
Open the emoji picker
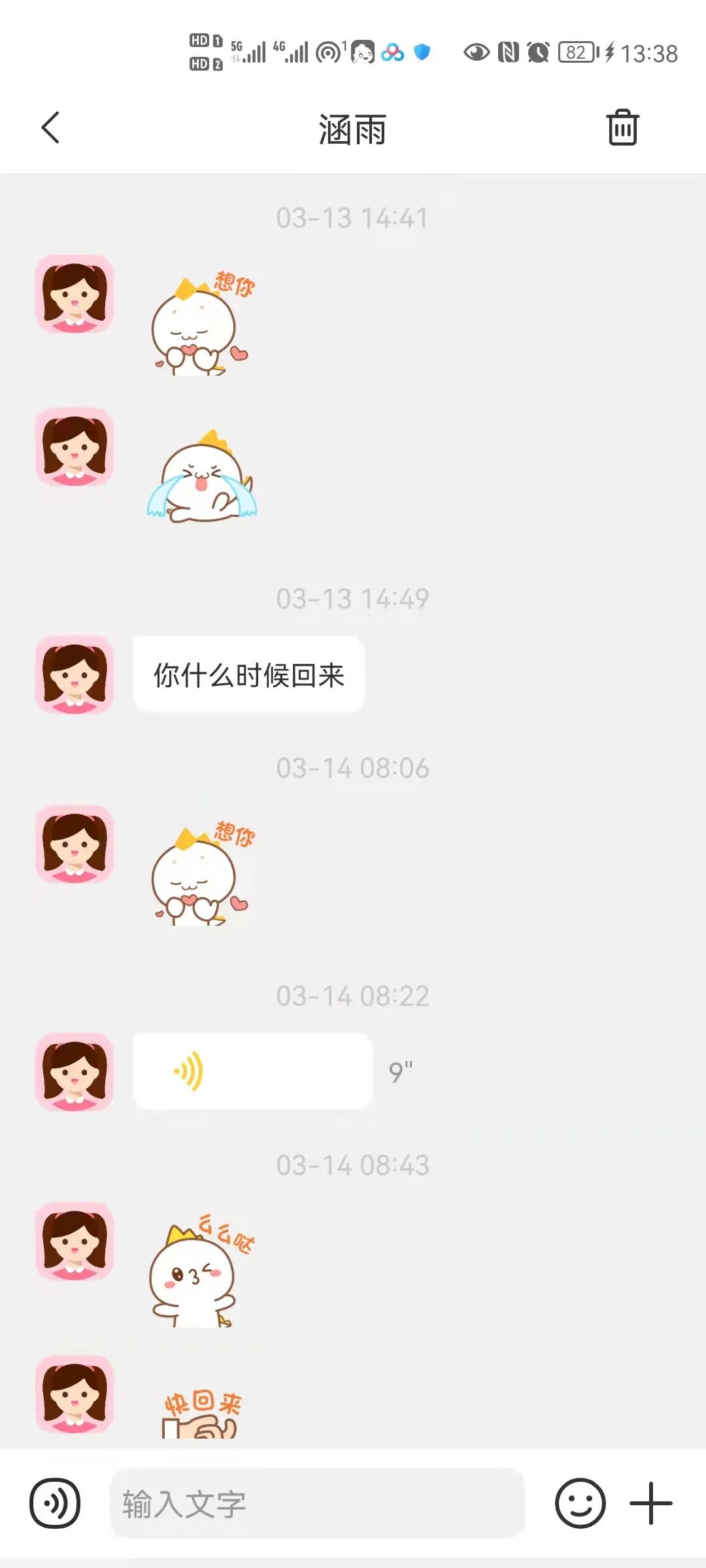pyautogui.click(x=580, y=1503)
